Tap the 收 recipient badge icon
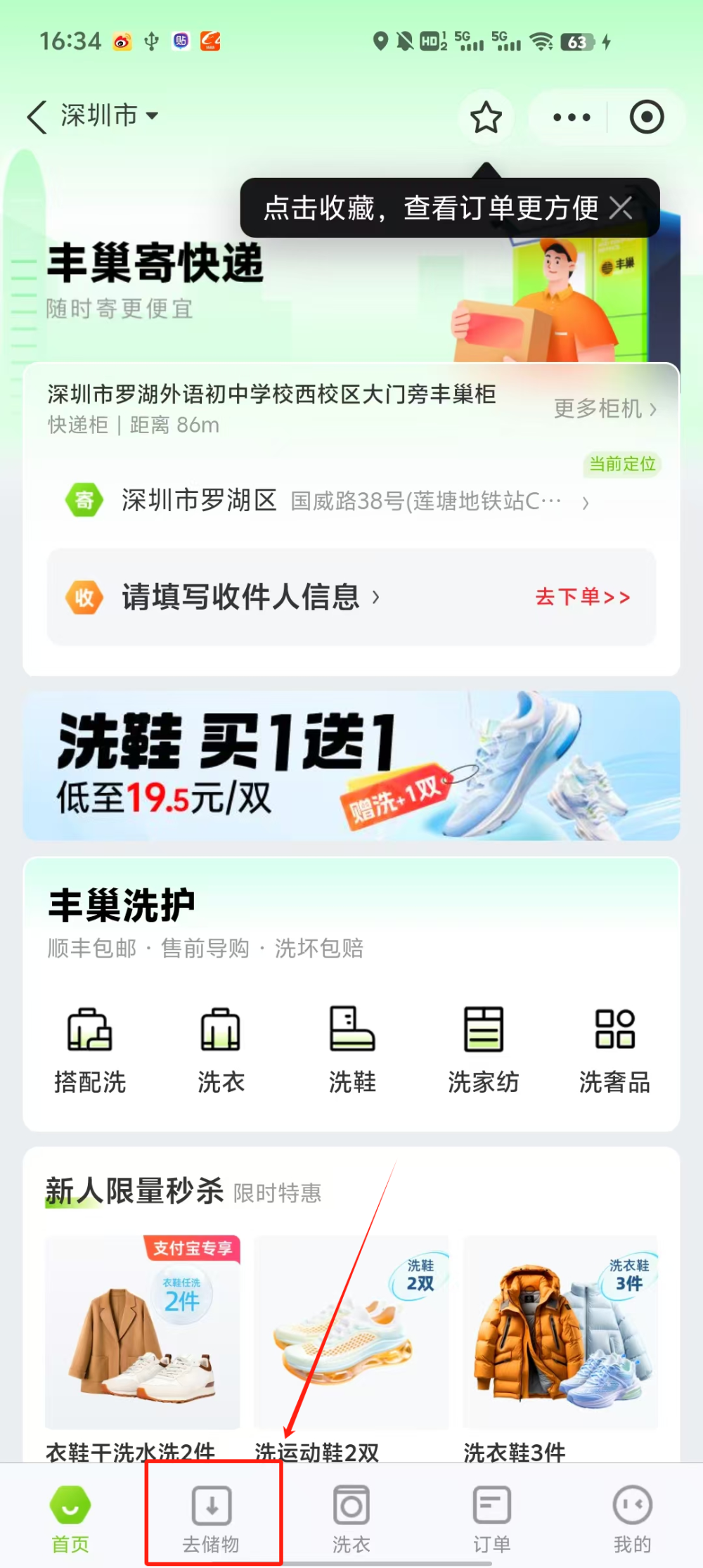Image resolution: width=703 pixels, height=1568 pixels. [x=84, y=597]
